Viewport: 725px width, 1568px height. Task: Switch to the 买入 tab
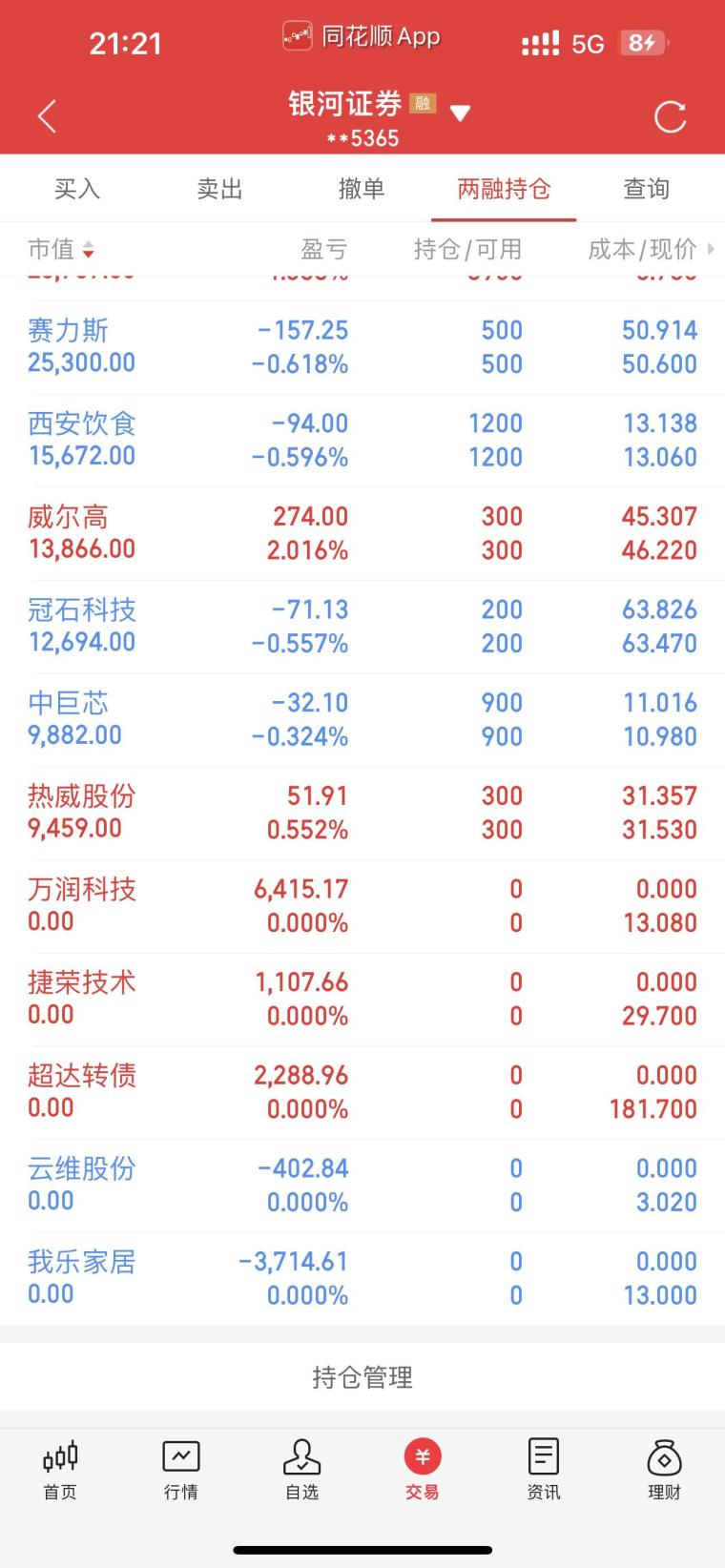coord(77,189)
